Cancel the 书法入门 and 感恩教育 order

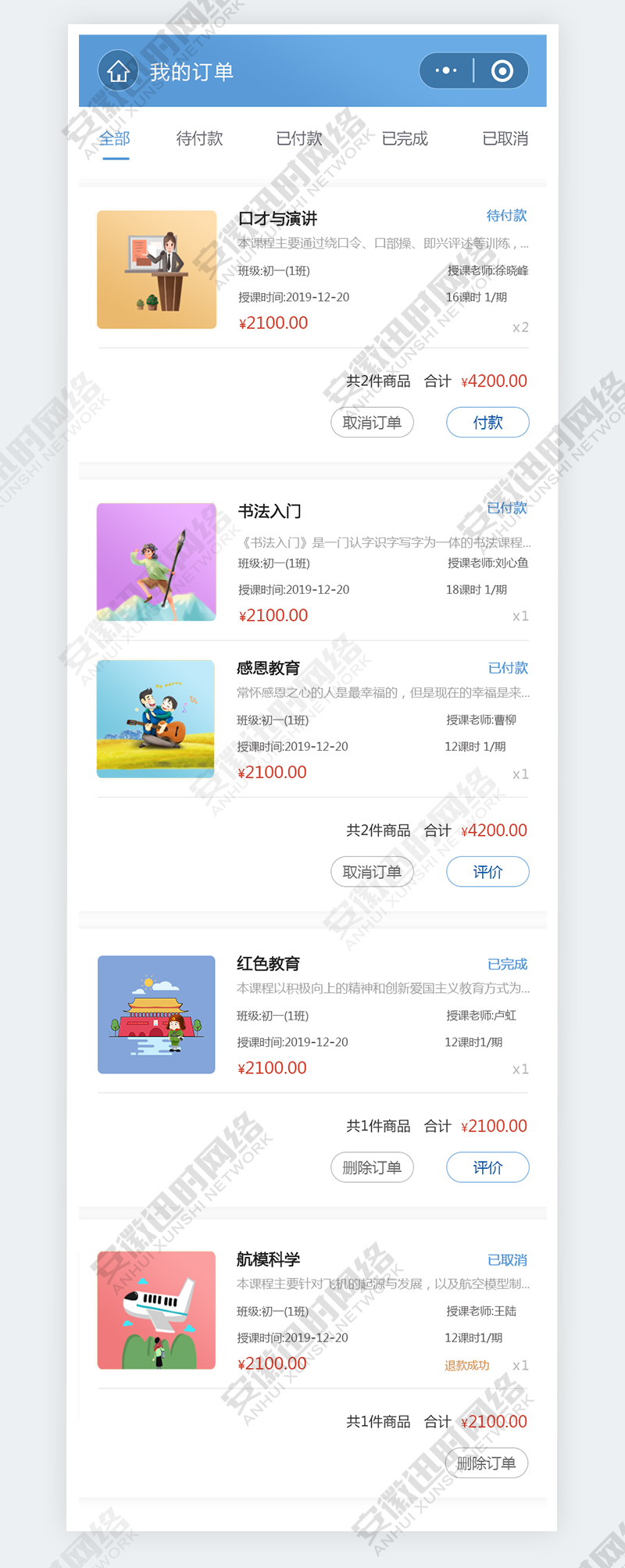[x=372, y=872]
